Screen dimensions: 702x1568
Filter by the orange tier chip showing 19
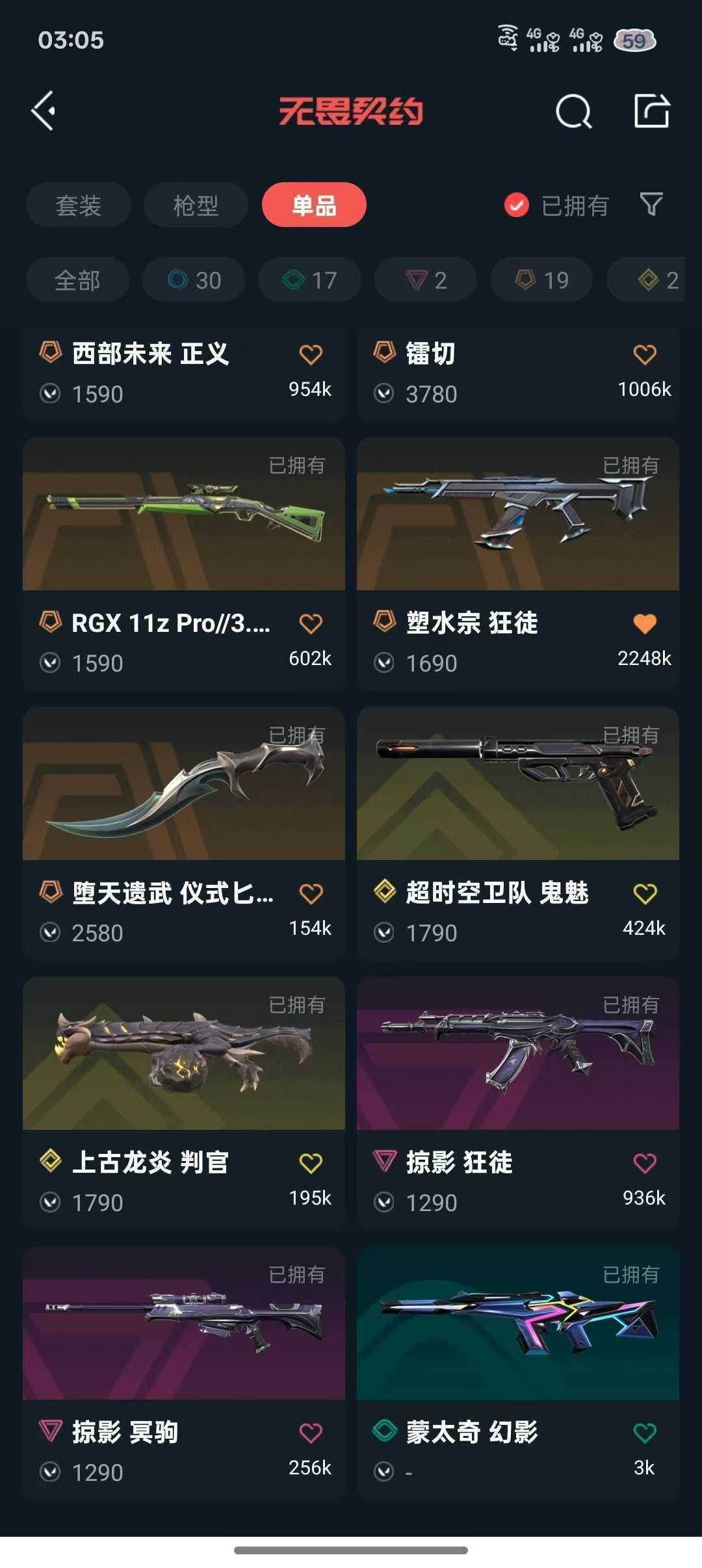tap(541, 280)
